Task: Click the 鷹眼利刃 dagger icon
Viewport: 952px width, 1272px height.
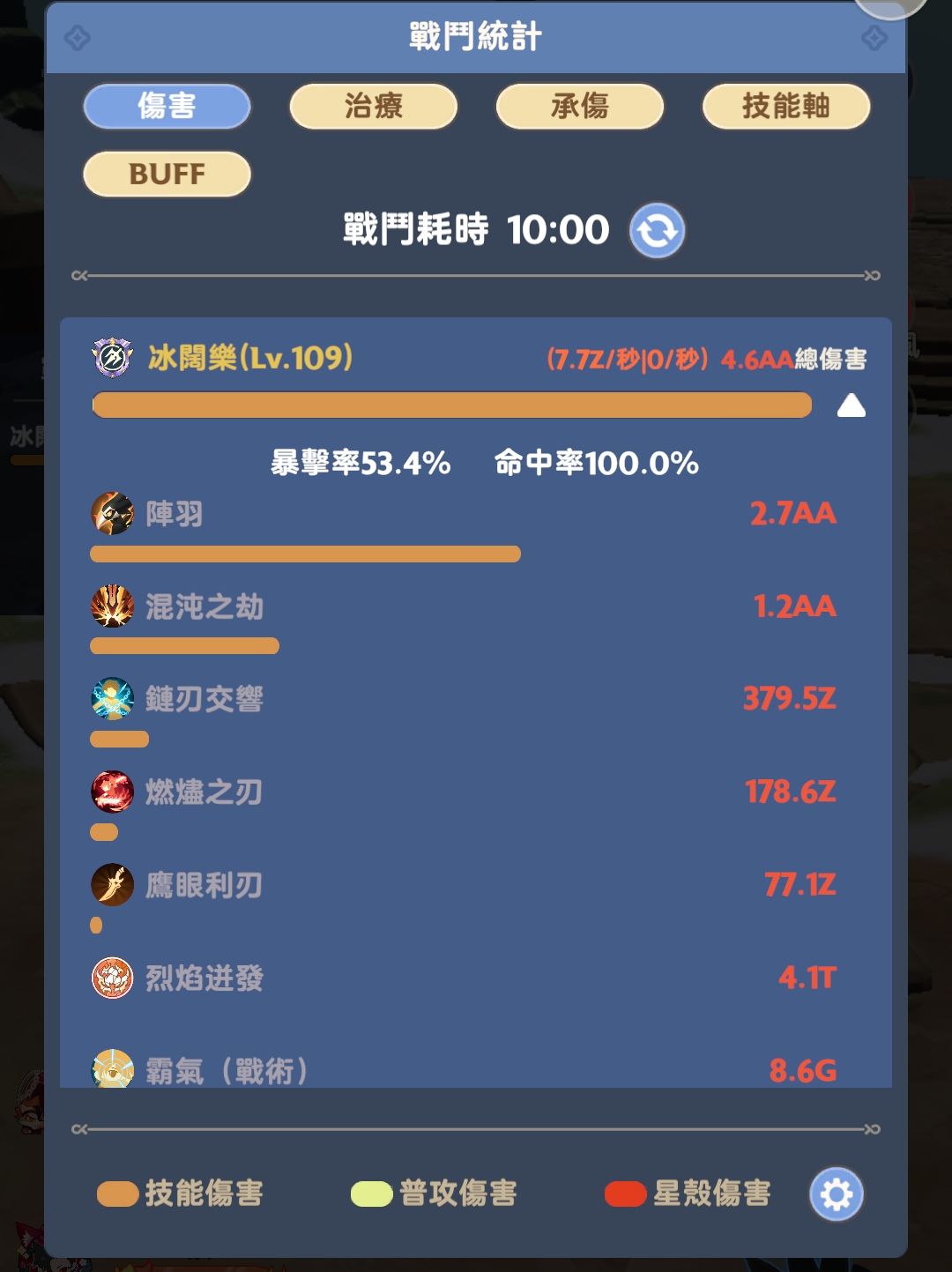Action: (111, 886)
